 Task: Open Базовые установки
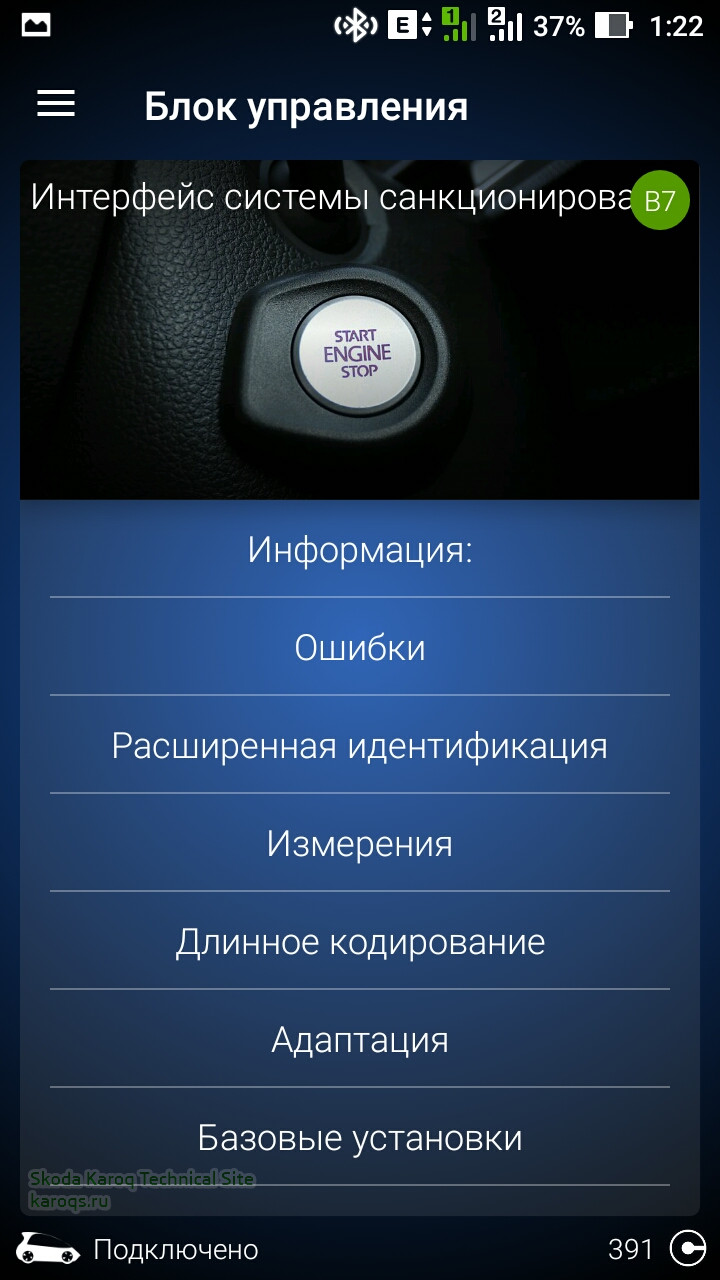(x=360, y=1138)
